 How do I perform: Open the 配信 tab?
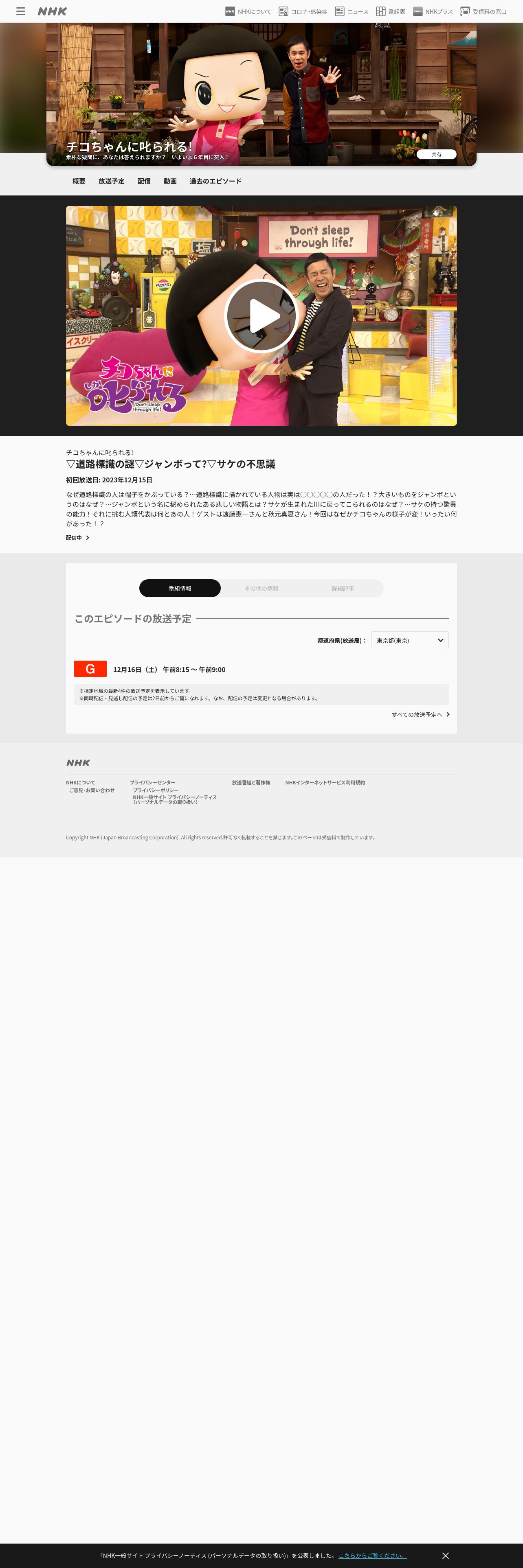pyautogui.click(x=144, y=182)
